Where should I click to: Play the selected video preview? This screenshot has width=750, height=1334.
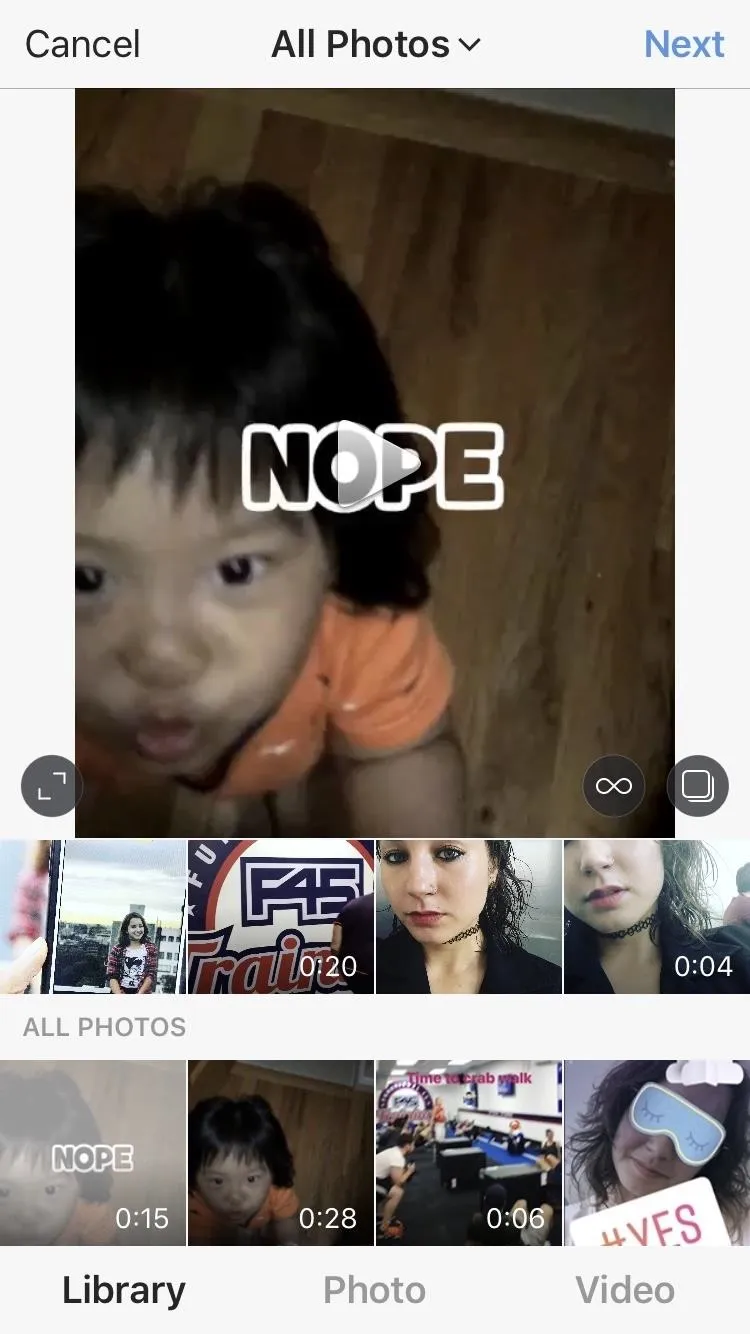pos(374,465)
